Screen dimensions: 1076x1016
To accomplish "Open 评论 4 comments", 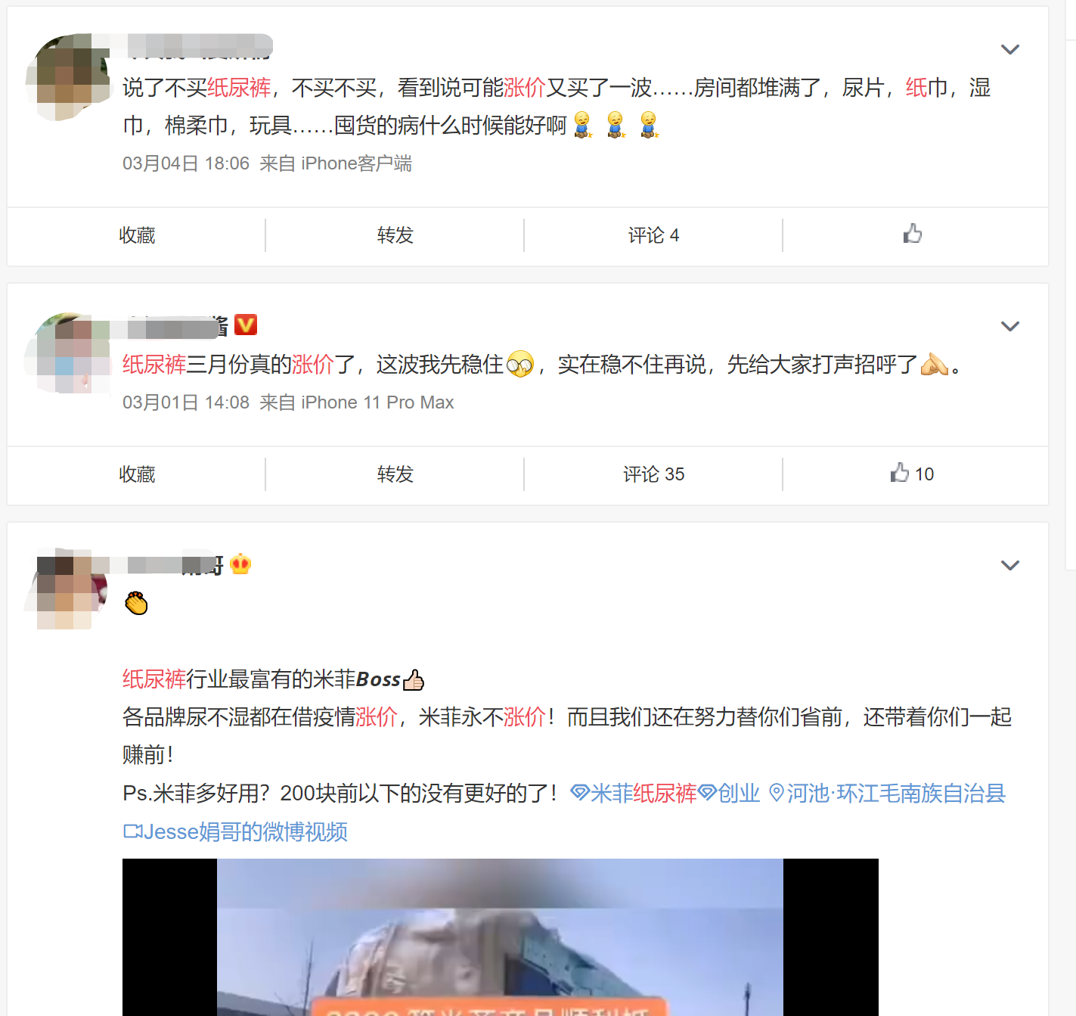I will click(653, 235).
